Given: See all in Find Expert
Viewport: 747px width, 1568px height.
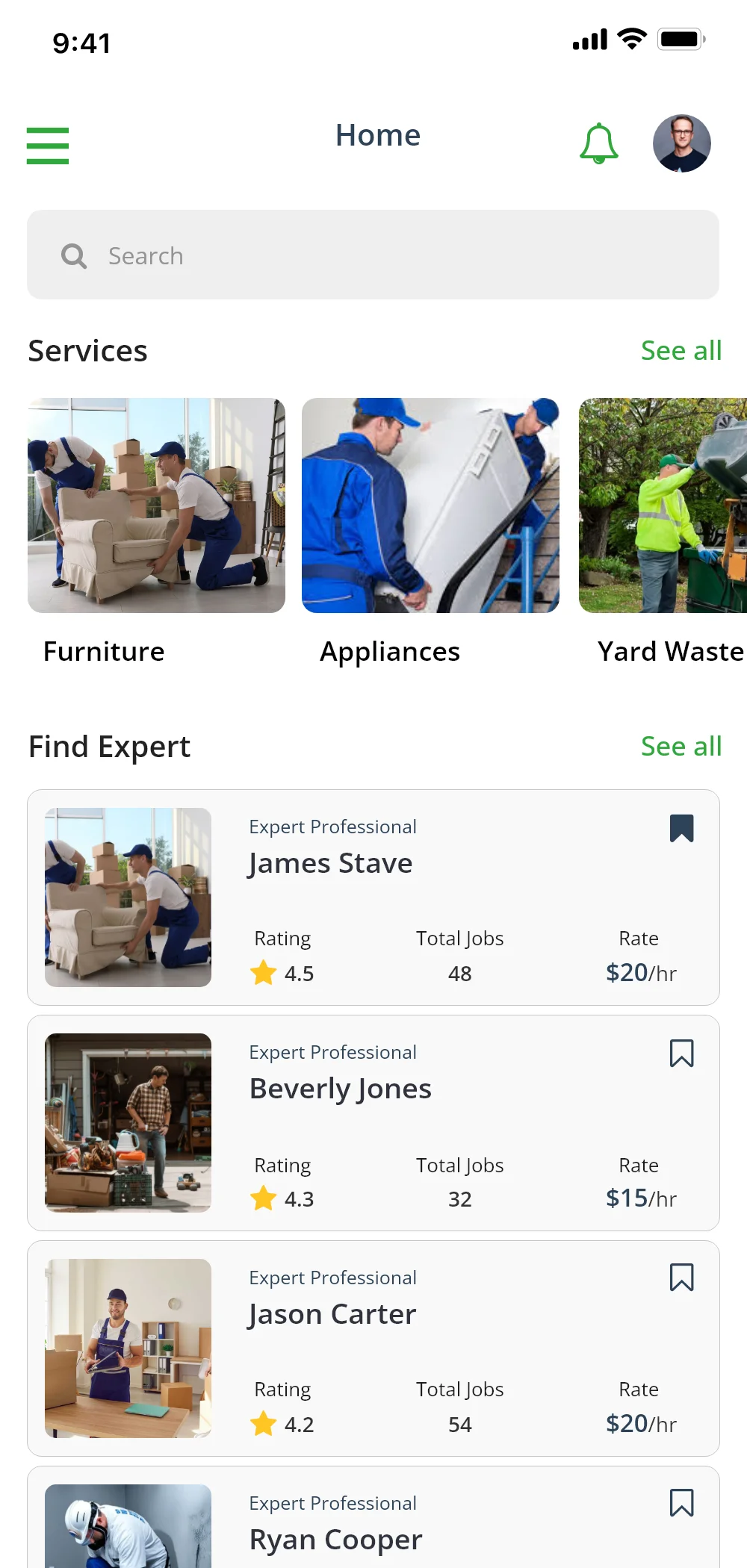Looking at the screenshot, I should (x=681, y=747).
